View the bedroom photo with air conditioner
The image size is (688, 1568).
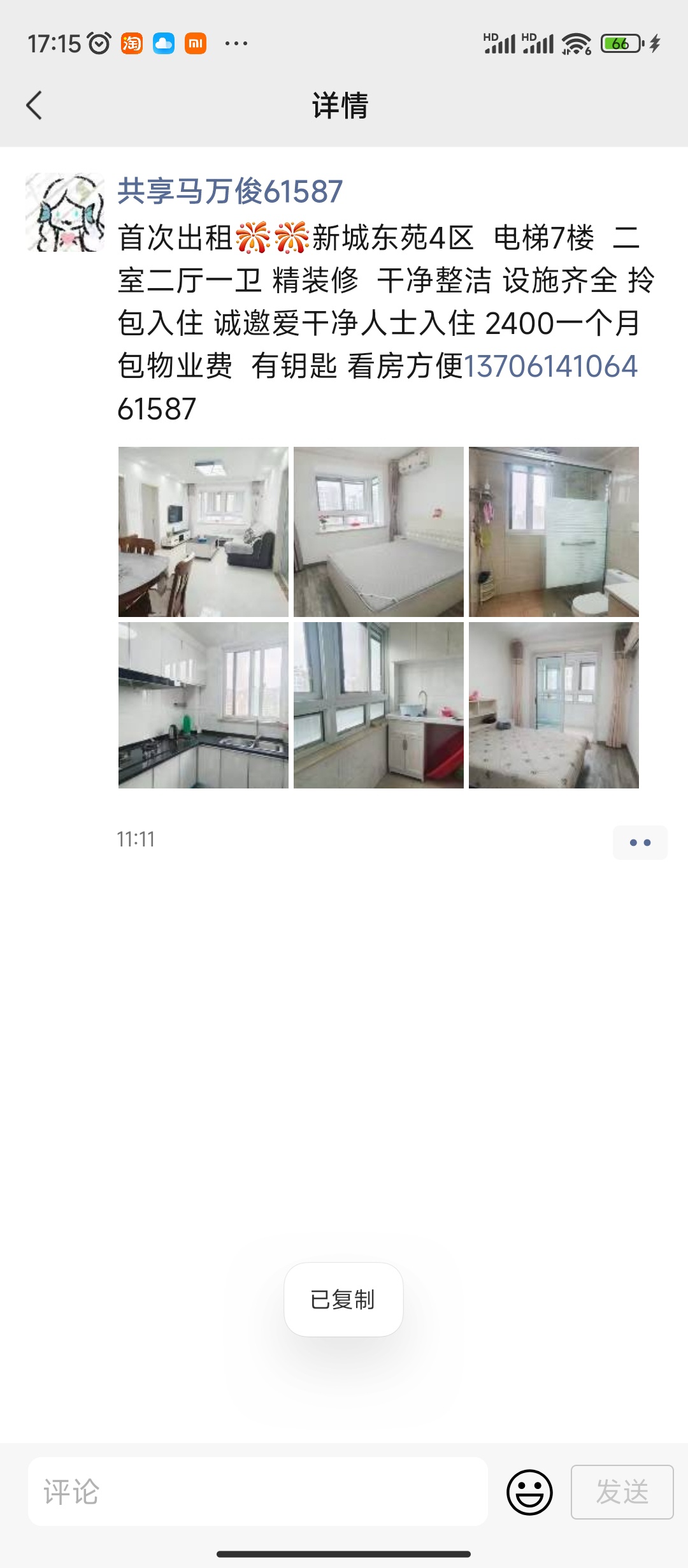pos(378,532)
